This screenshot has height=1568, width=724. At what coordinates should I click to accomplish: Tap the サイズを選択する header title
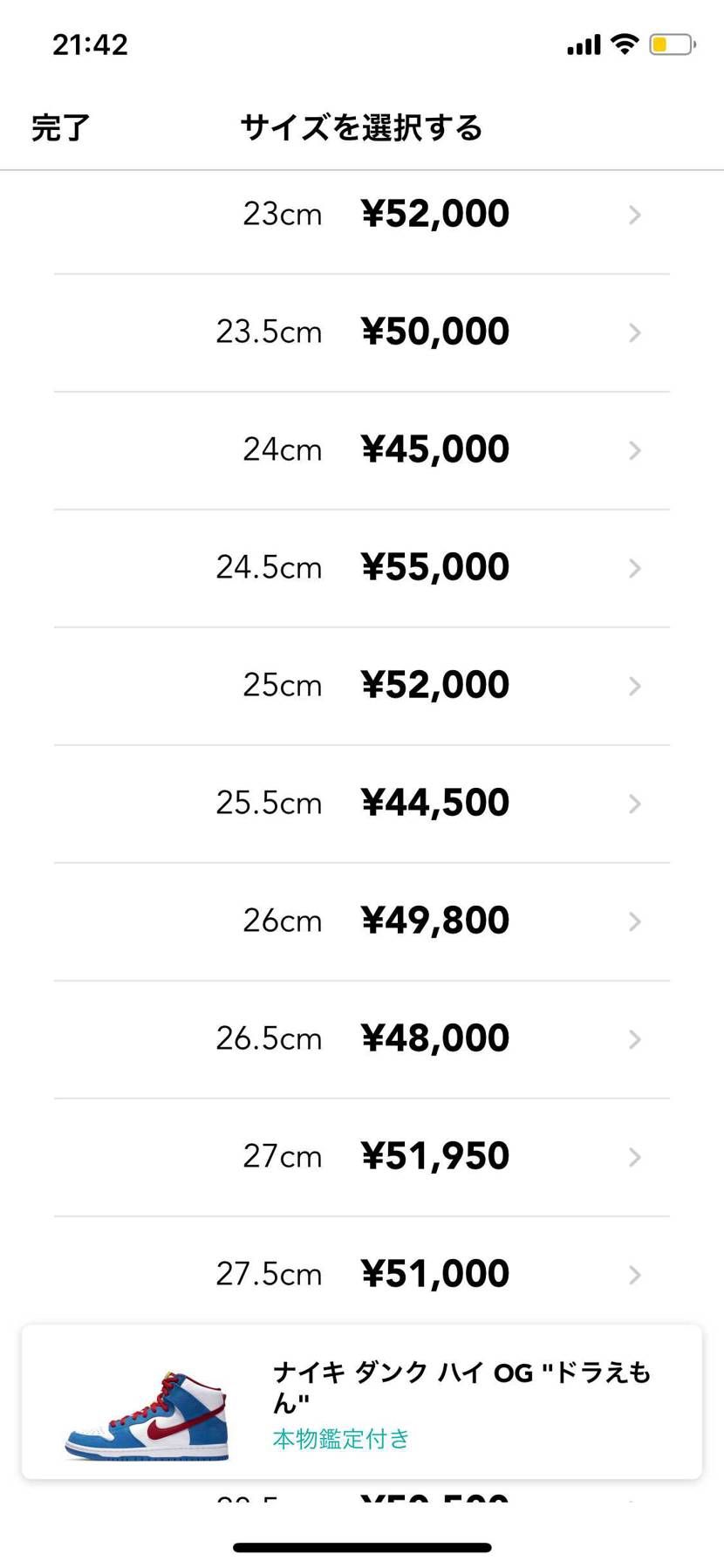(x=361, y=127)
